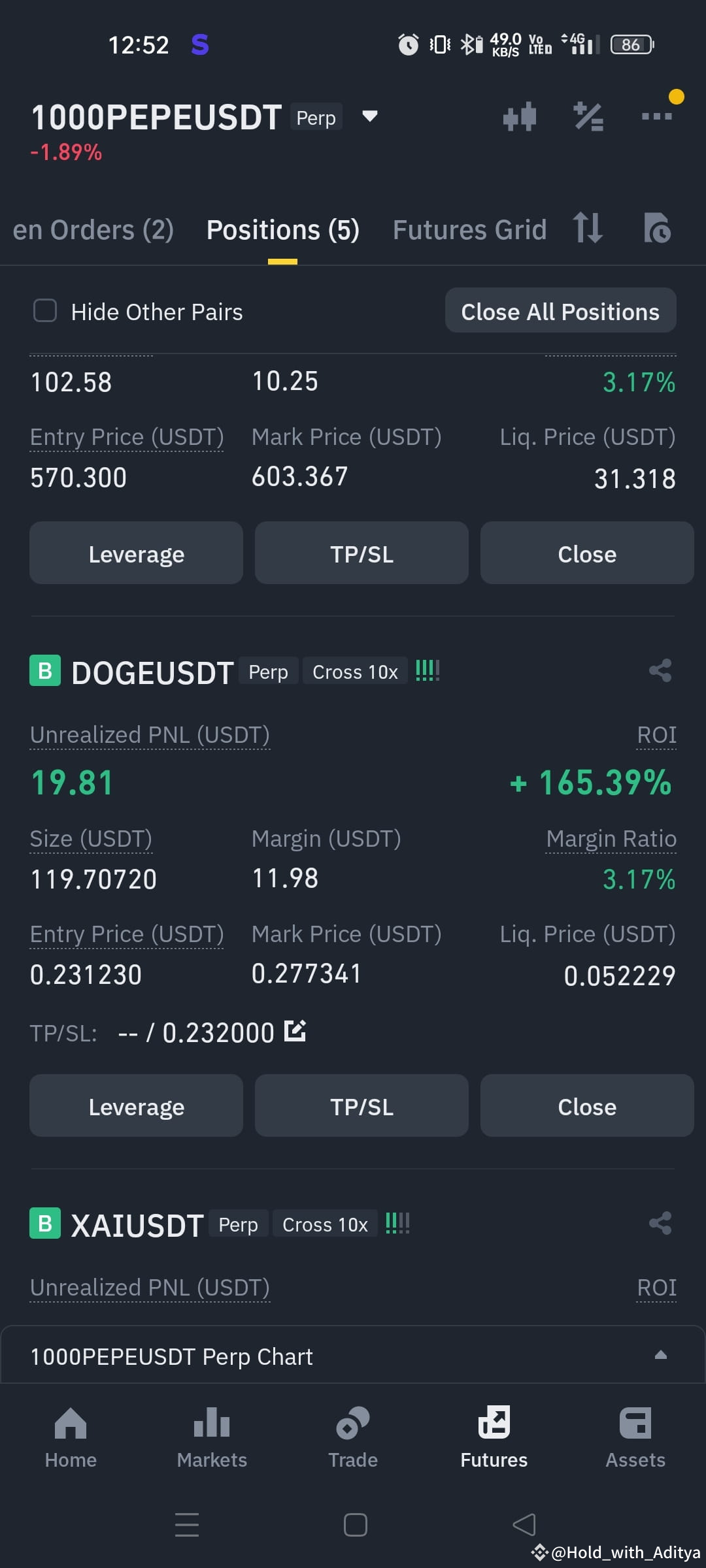Enable the Hide Other Pairs checkbox
This screenshot has width=706, height=1568.
[x=44, y=311]
